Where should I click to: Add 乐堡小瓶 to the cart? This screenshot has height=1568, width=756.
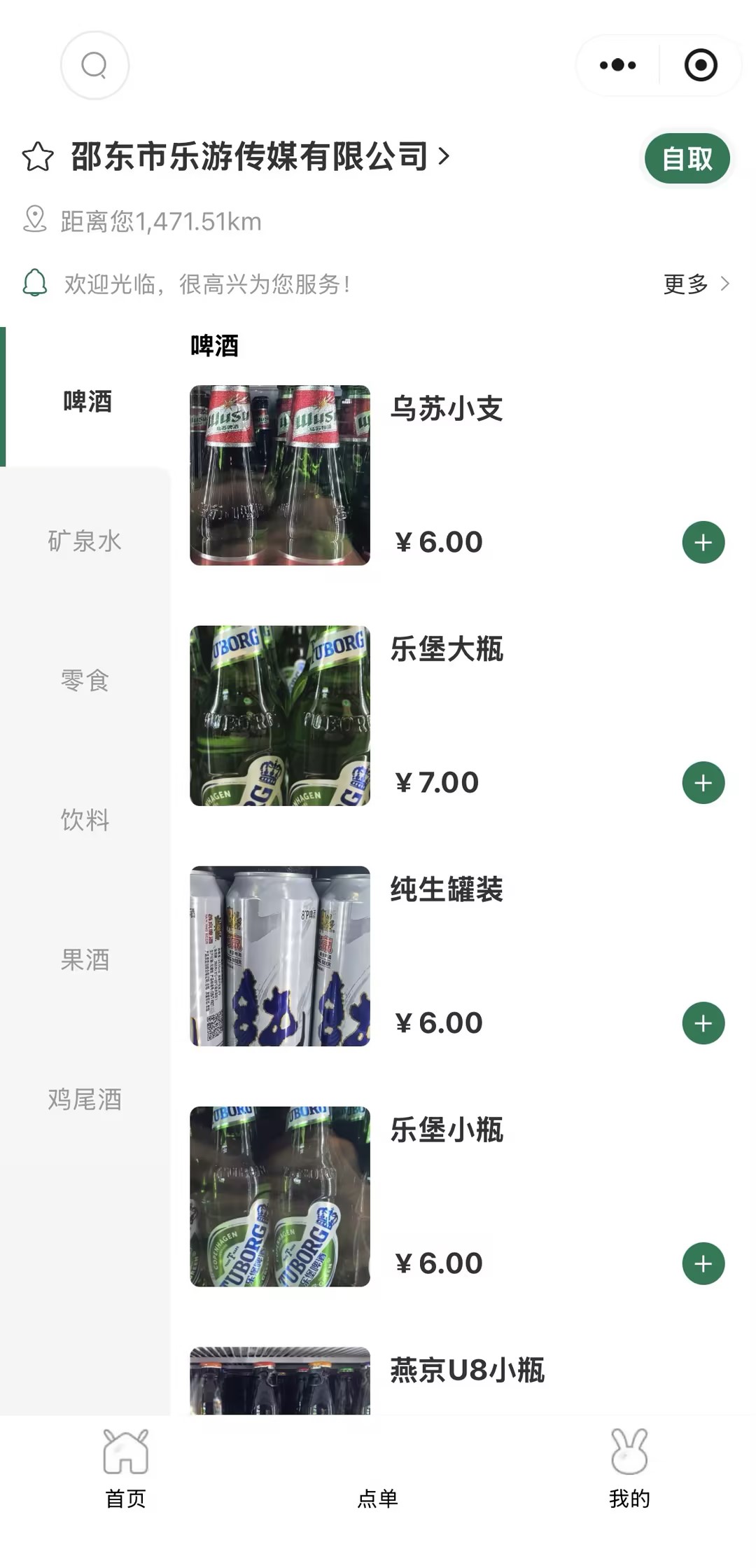pyautogui.click(x=703, y=1263)
